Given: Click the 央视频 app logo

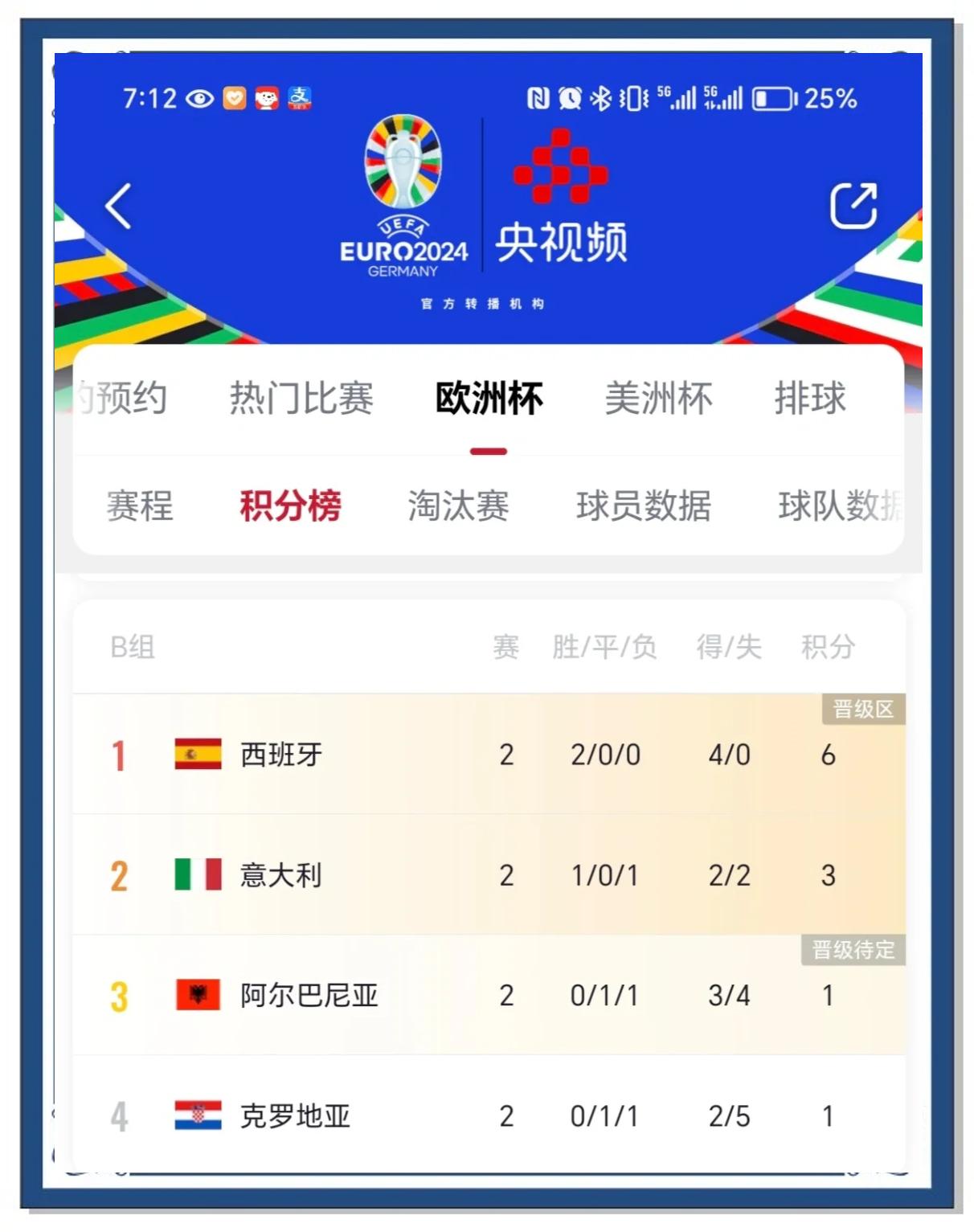Looking at the screenshot, I should (563, 197).
